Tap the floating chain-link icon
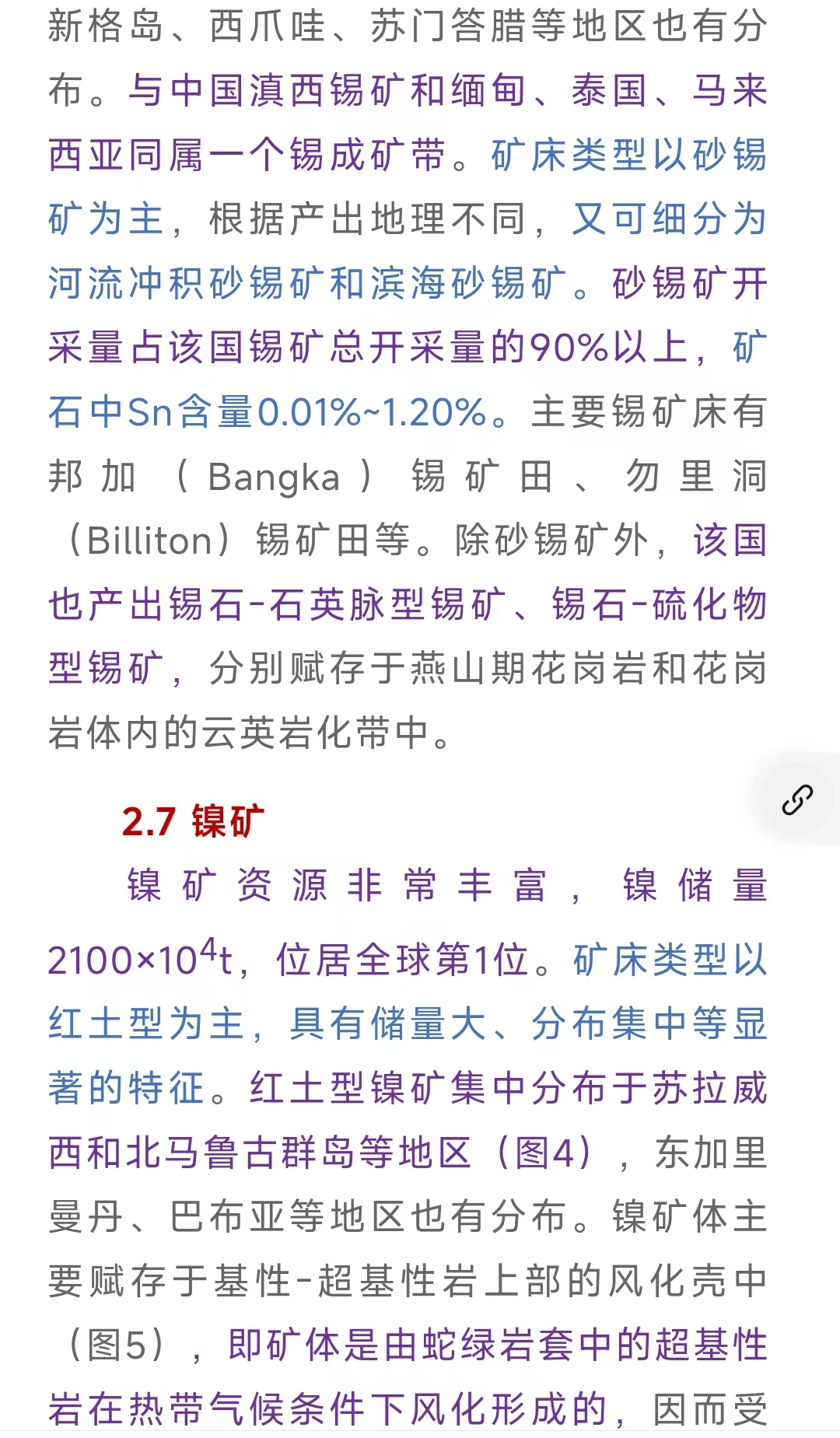This screenshot has width=840, height=1438. 797,799
